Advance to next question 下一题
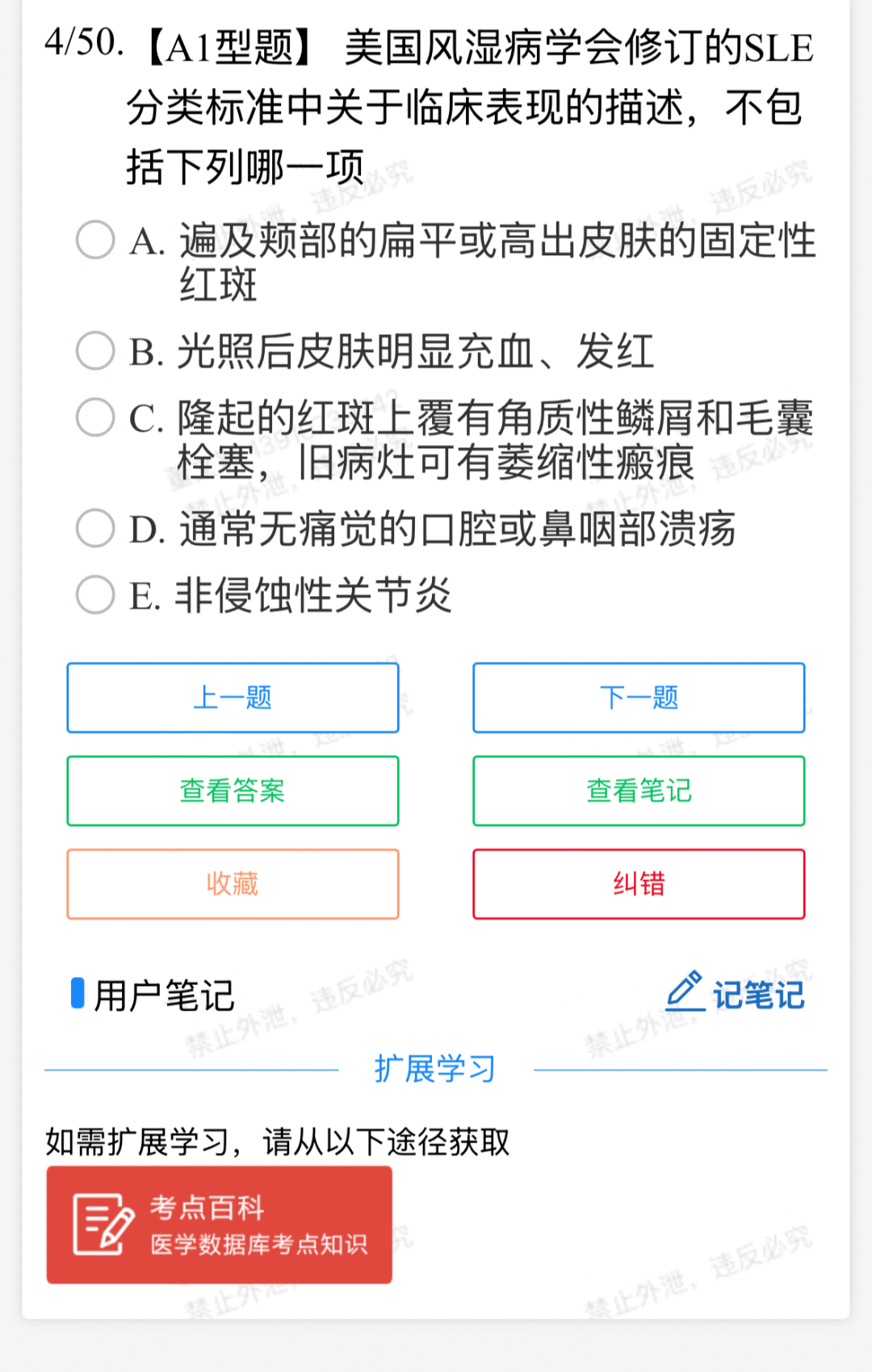The width and height of the screenshot is (872, 1372). pos(639,698)
